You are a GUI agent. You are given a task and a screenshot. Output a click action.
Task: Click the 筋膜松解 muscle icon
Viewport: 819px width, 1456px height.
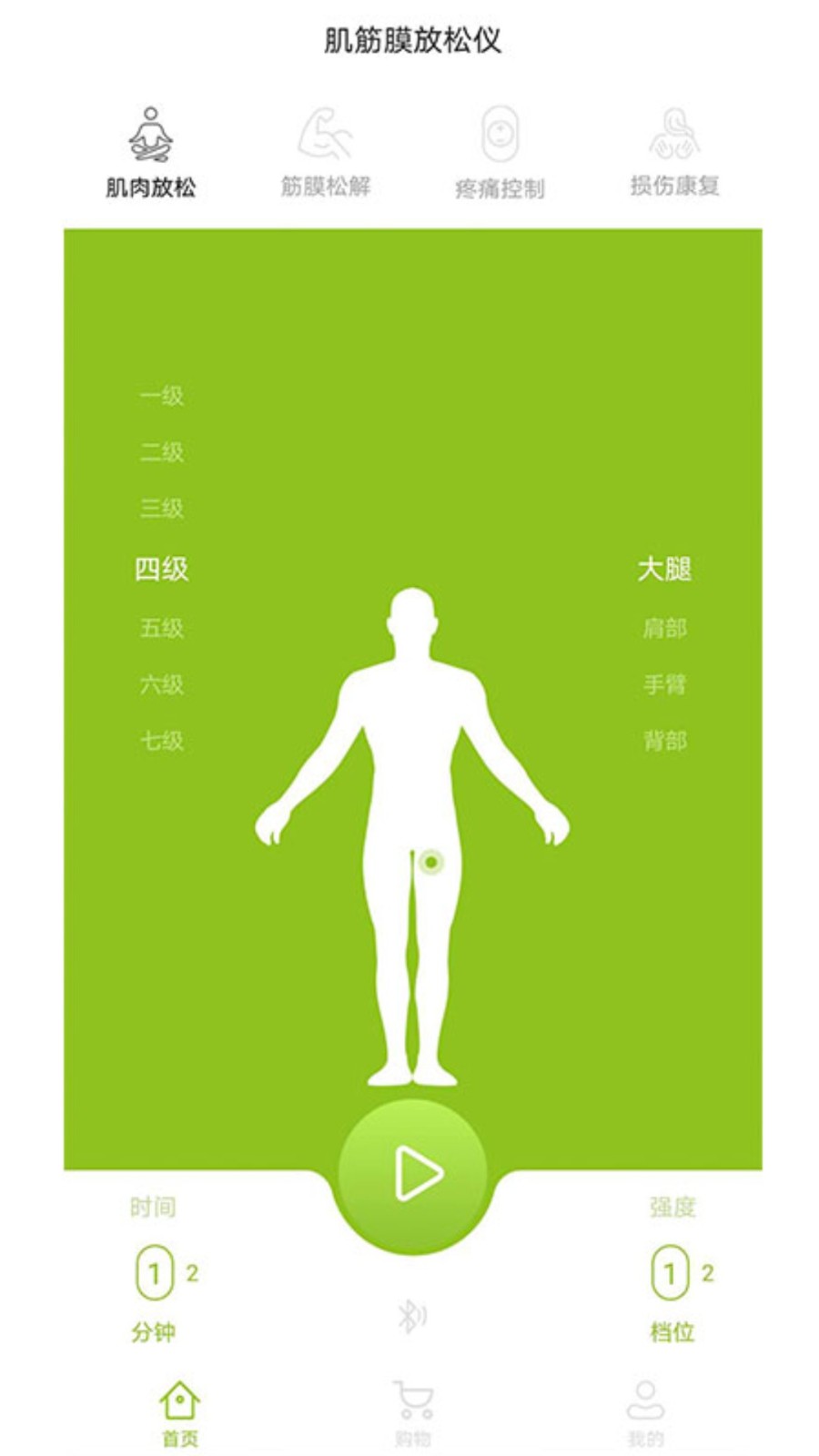tap(324, 135)
